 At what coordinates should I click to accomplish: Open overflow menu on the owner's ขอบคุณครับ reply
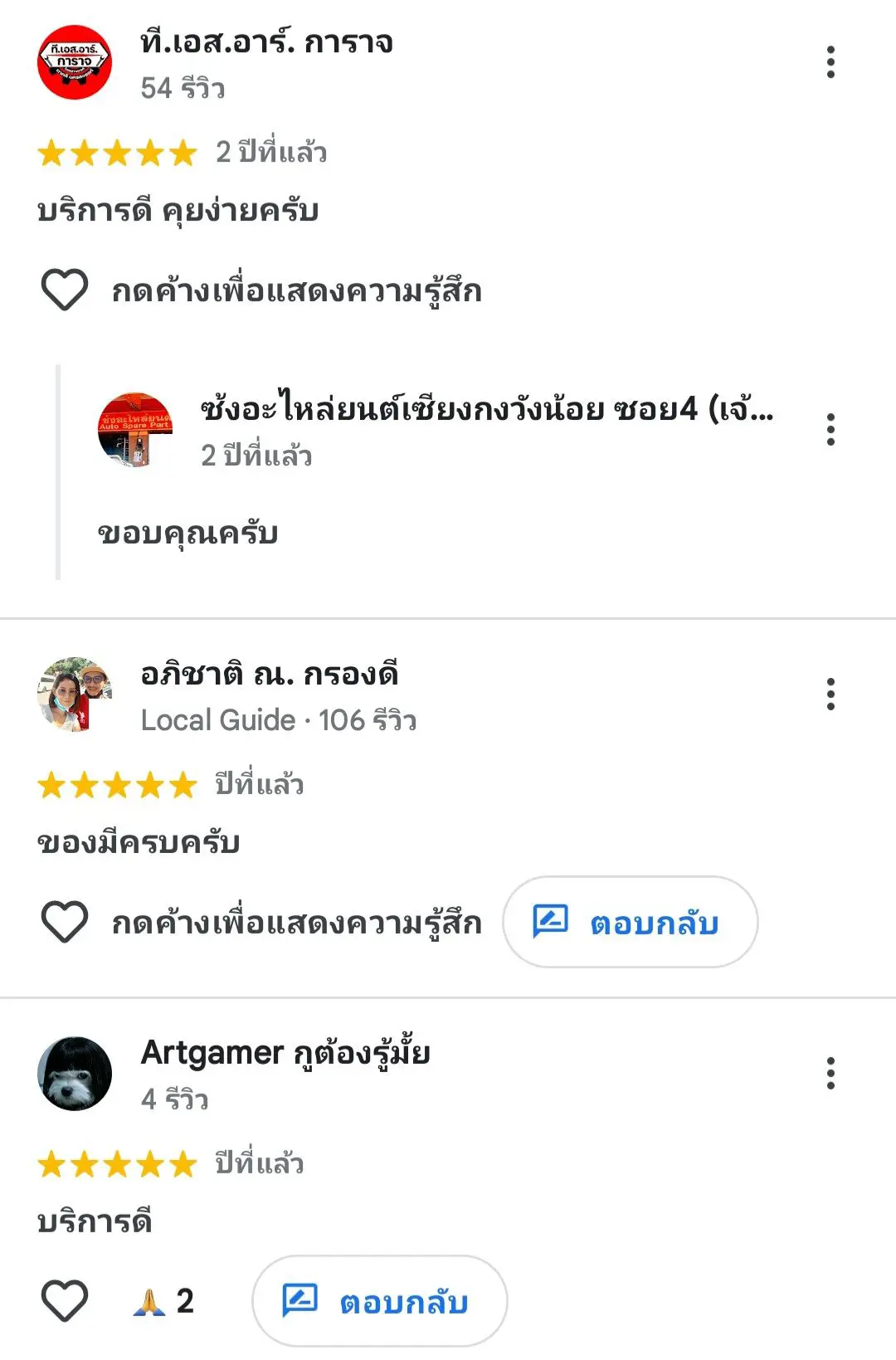[830, 430]
